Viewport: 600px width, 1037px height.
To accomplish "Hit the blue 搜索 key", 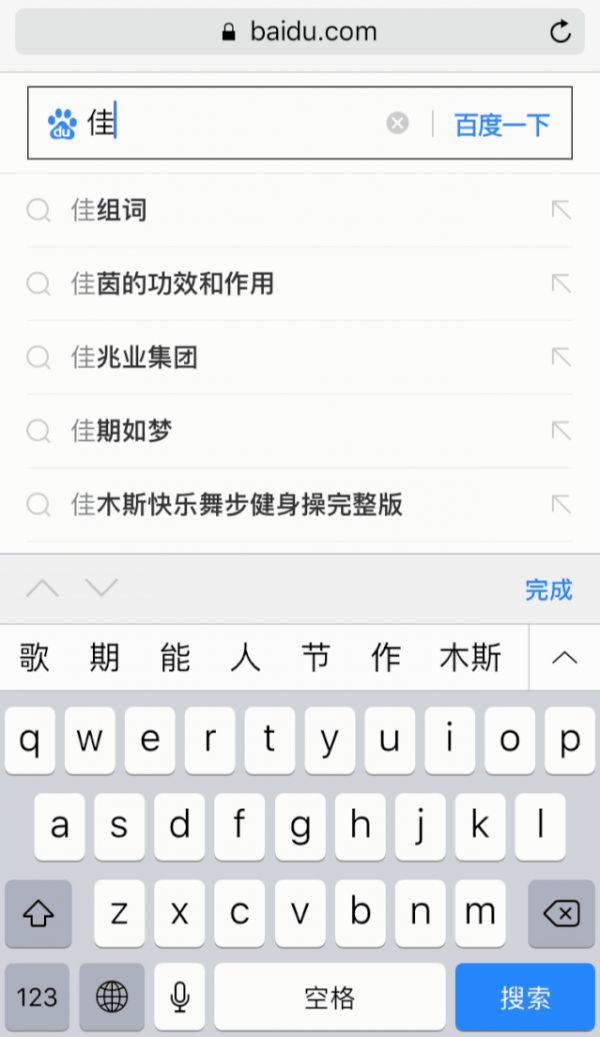I will coord(524,997).
